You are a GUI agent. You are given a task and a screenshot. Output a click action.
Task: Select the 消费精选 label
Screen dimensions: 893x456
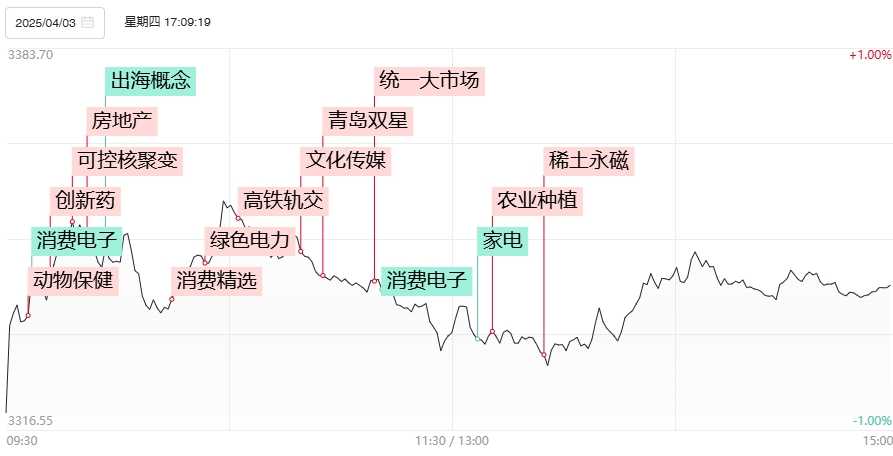[217, 281]
